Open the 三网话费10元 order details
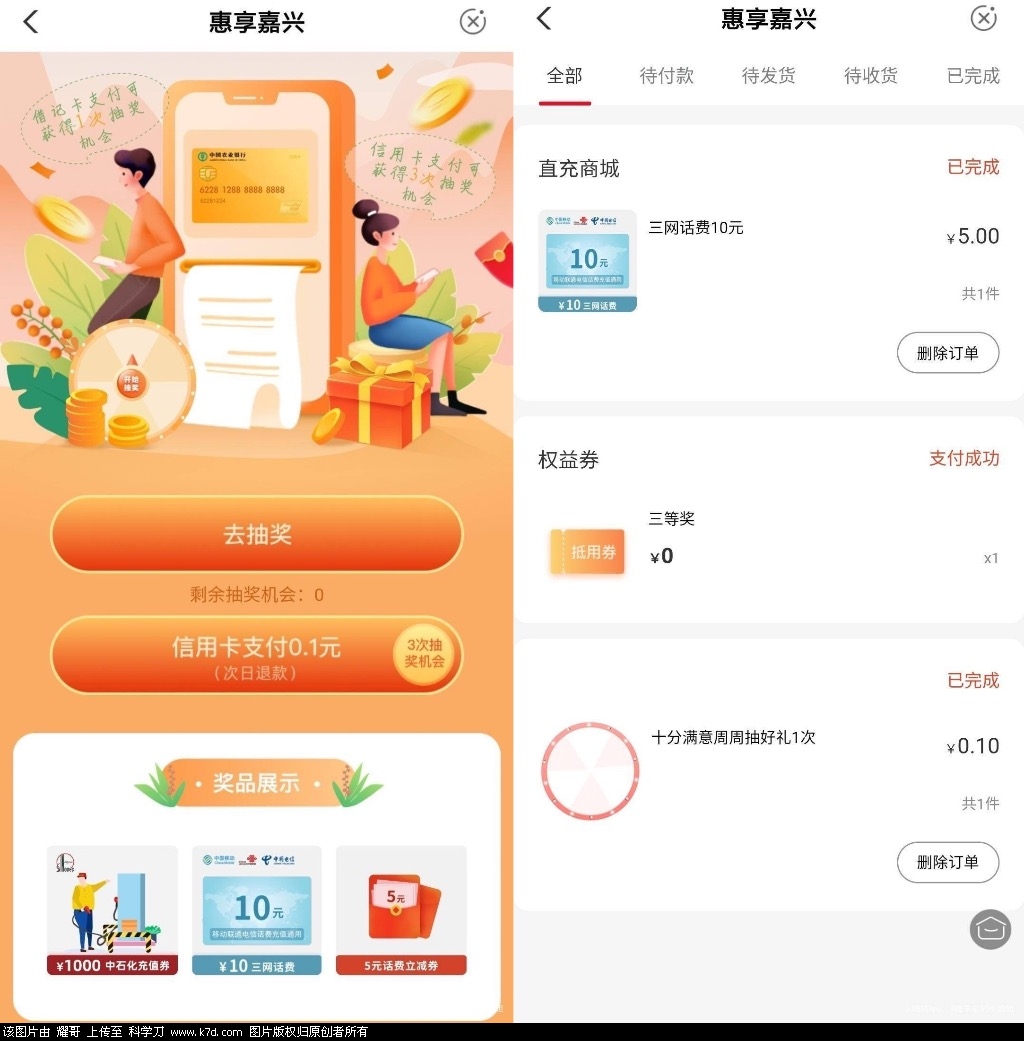 (696, 228)
